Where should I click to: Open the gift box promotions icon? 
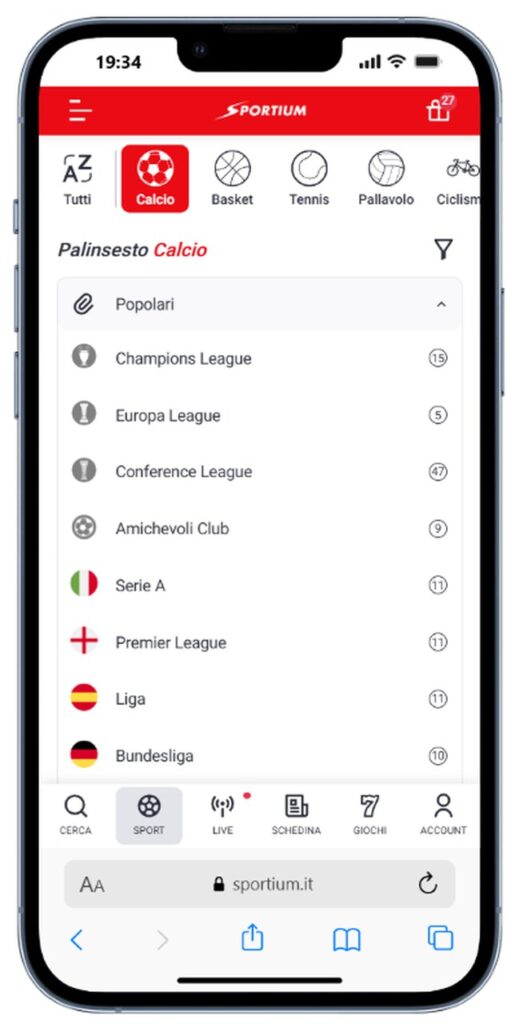tap(439, 109)
